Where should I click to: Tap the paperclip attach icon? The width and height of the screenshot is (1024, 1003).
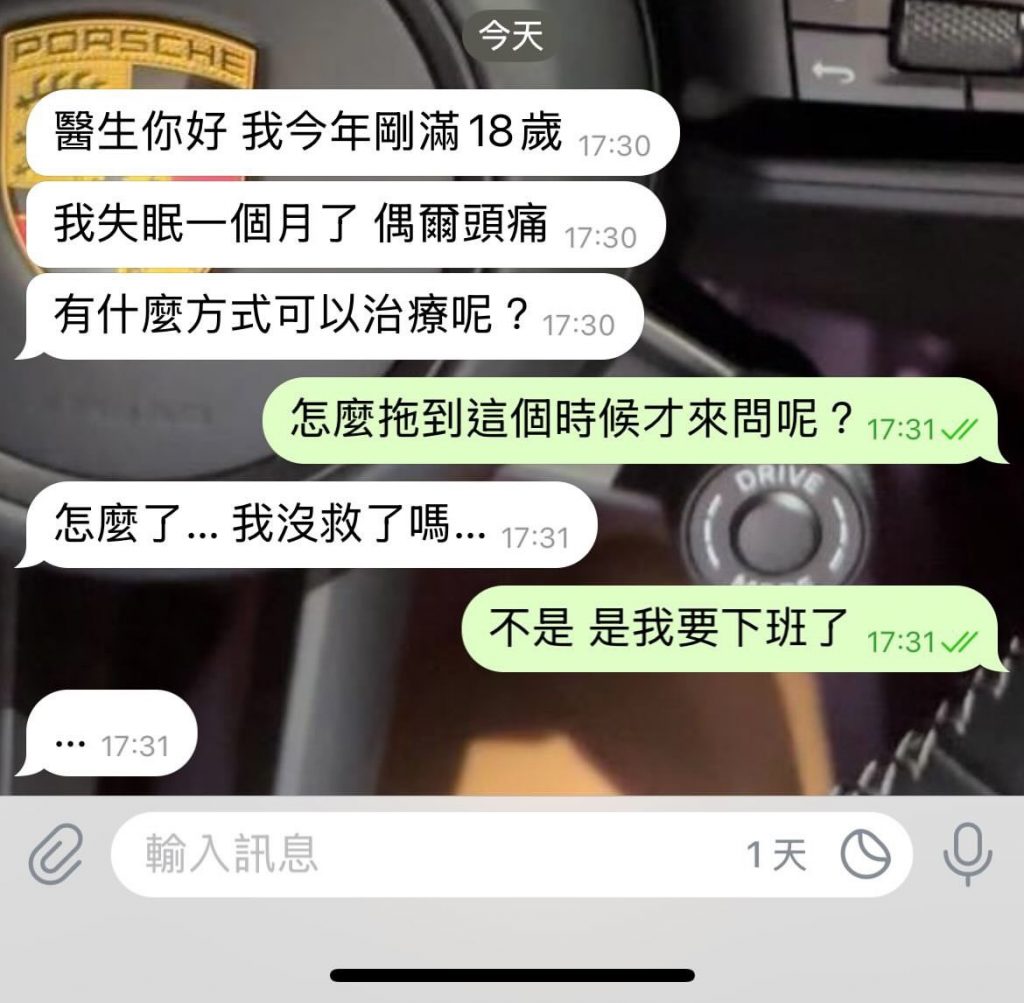point(55,855)
